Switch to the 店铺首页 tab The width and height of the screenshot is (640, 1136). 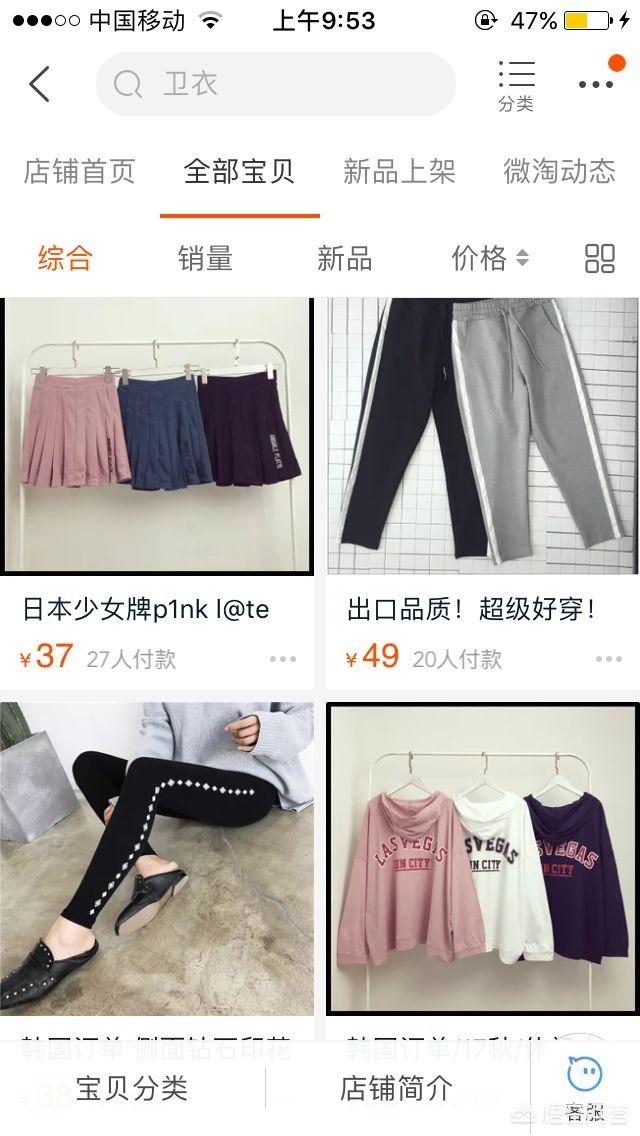[x=79, y=172]
